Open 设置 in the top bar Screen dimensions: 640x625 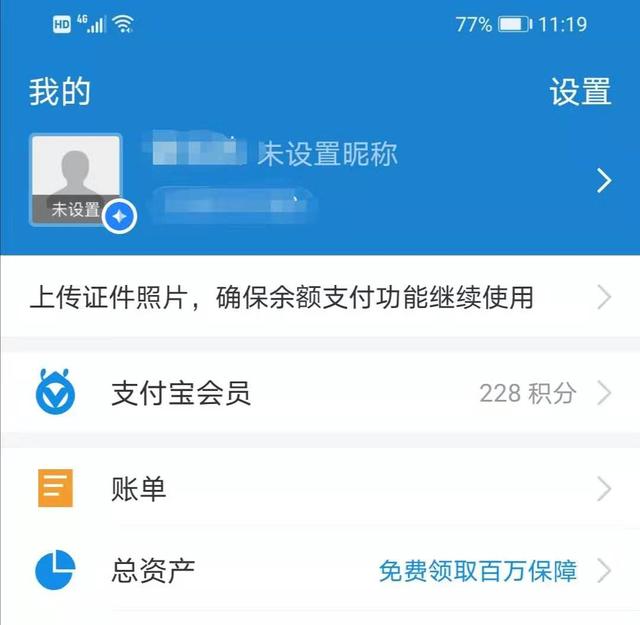[580, 92]
